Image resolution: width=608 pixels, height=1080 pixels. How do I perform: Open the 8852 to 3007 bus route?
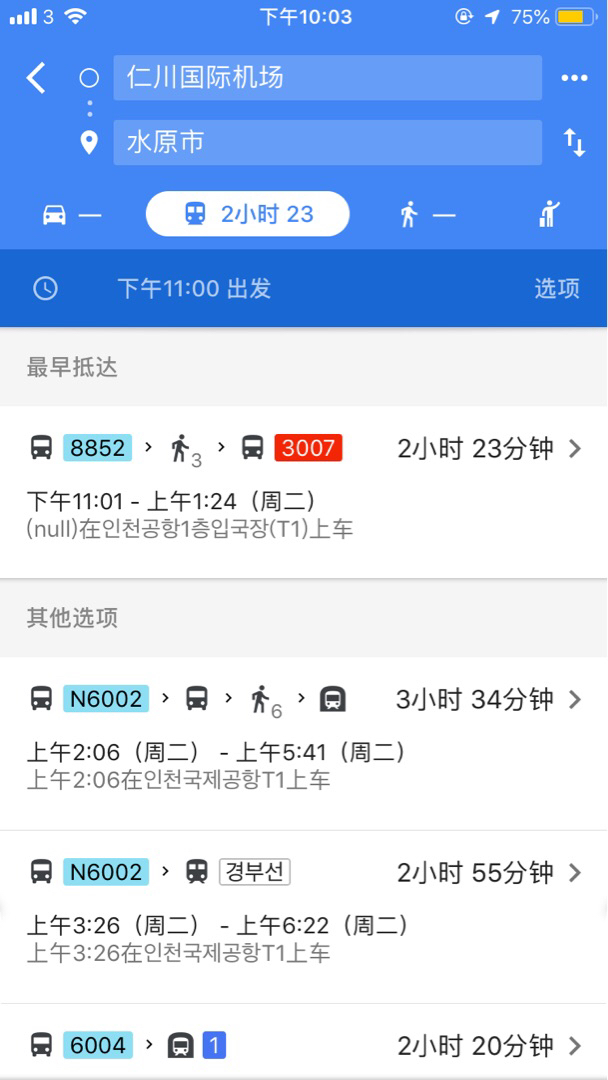coord(304,490)
